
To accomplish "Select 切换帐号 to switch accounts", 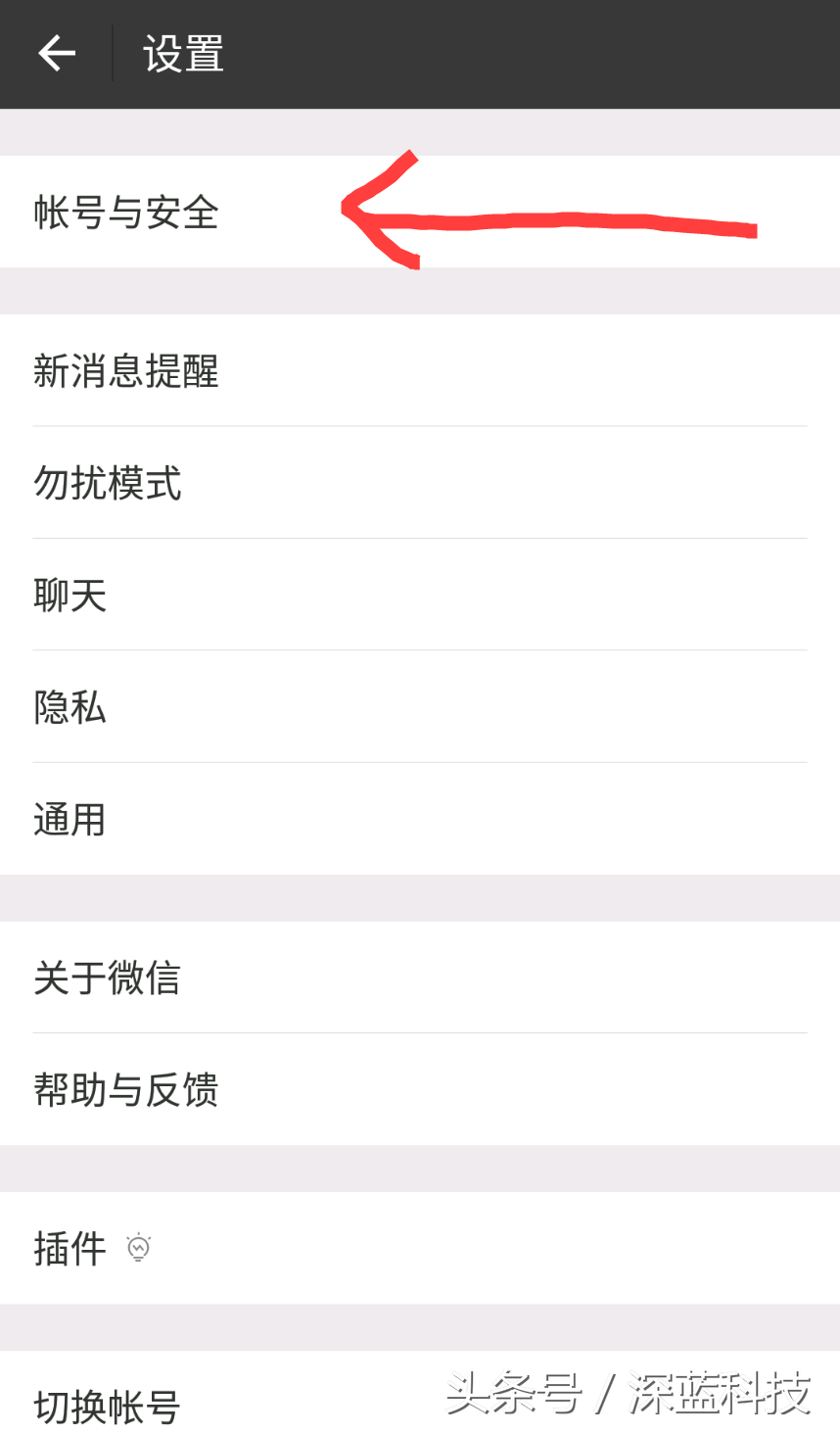I will pyautogui.click(x=108, y=1407).
